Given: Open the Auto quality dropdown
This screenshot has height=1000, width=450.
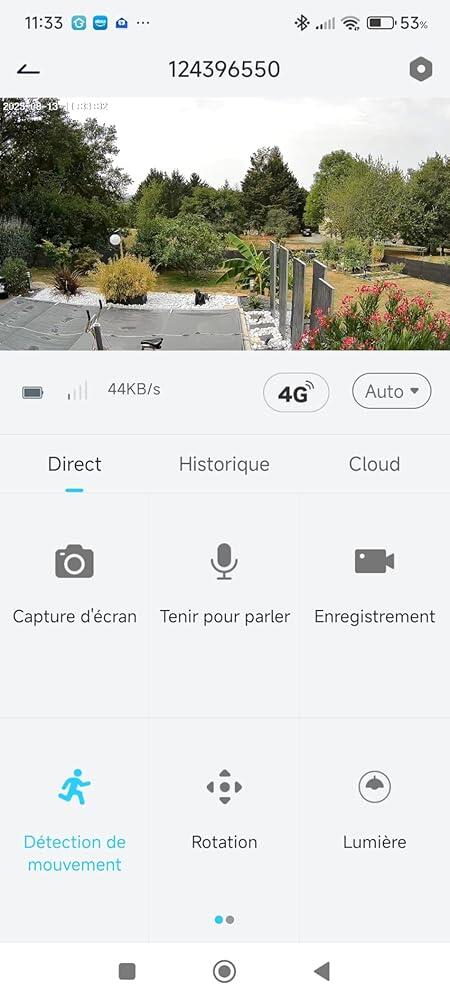Looking at the screenshot, I should (x=391, y=391).
